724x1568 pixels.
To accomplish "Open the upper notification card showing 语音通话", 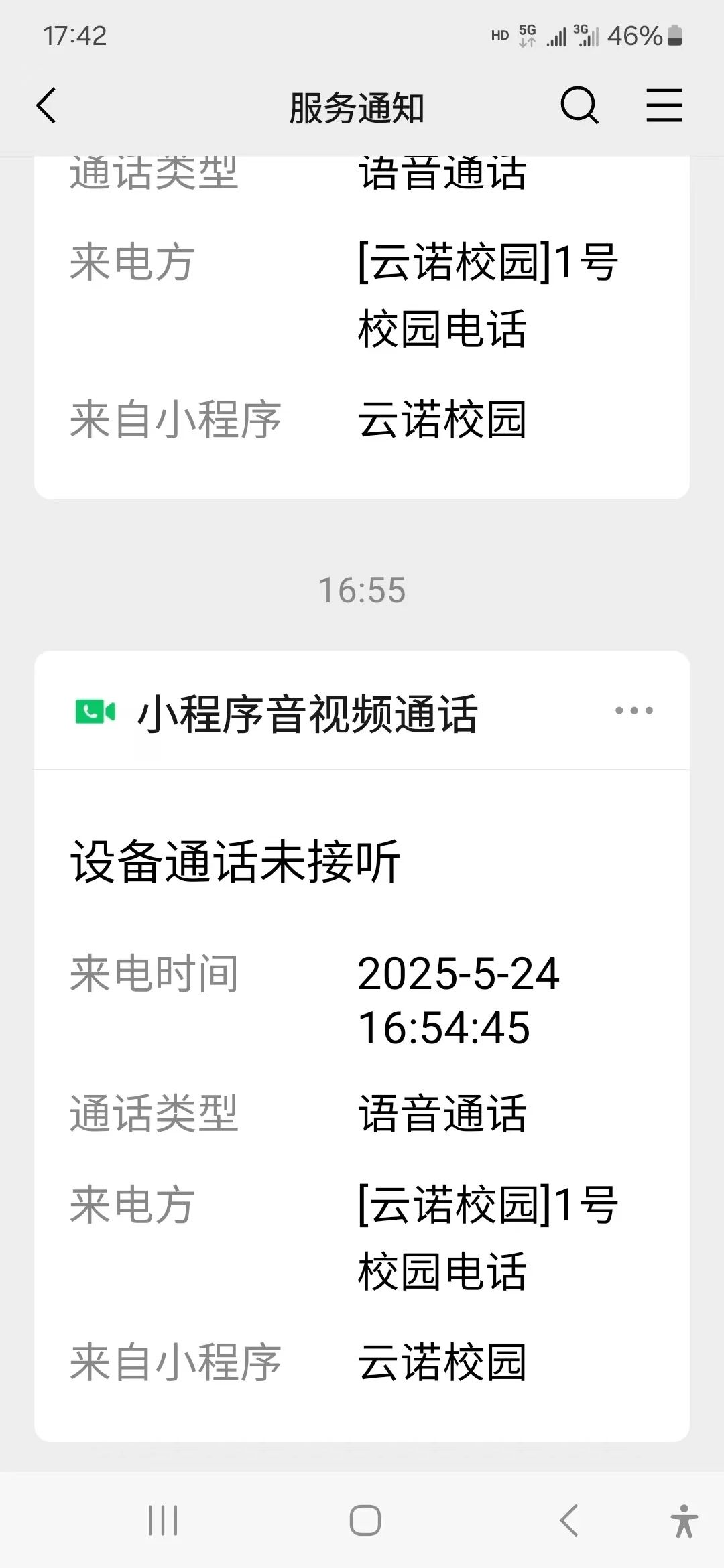I will click(362, 327).
